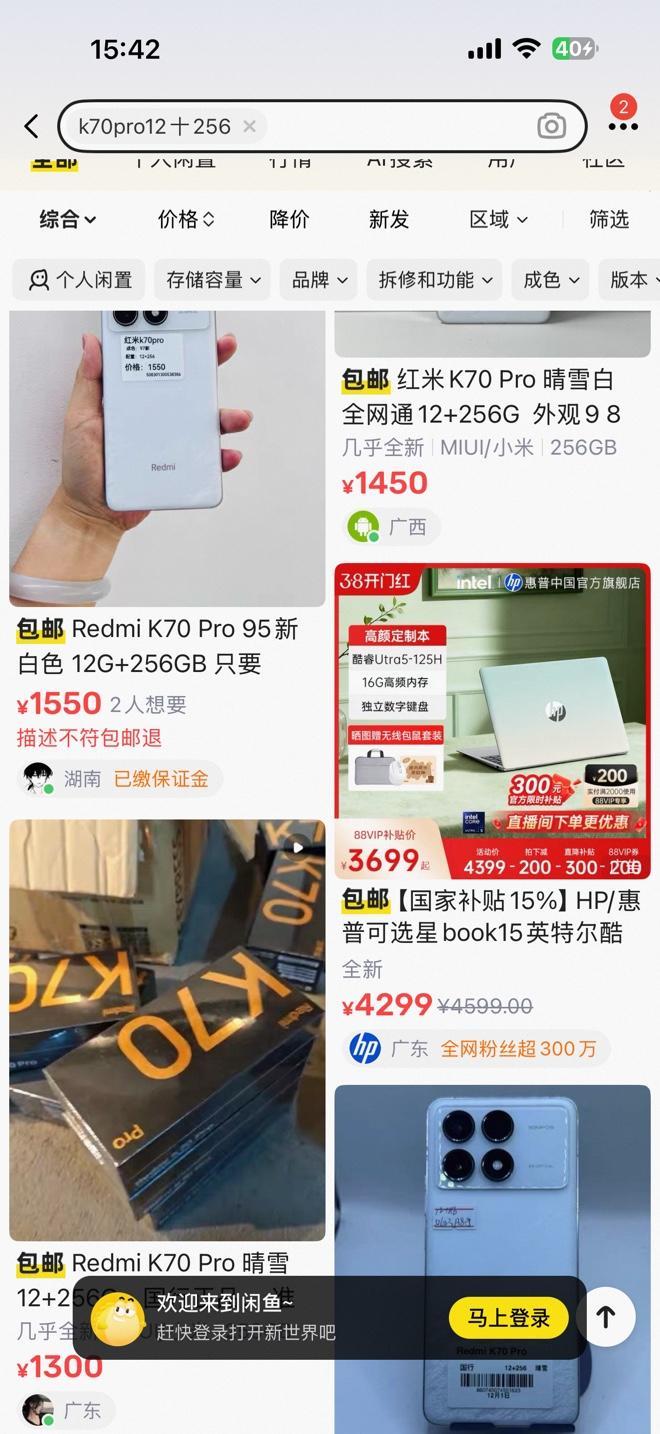Screen dimensions: 660x1434
Task: Open camera image search
Action: (551, 126)
